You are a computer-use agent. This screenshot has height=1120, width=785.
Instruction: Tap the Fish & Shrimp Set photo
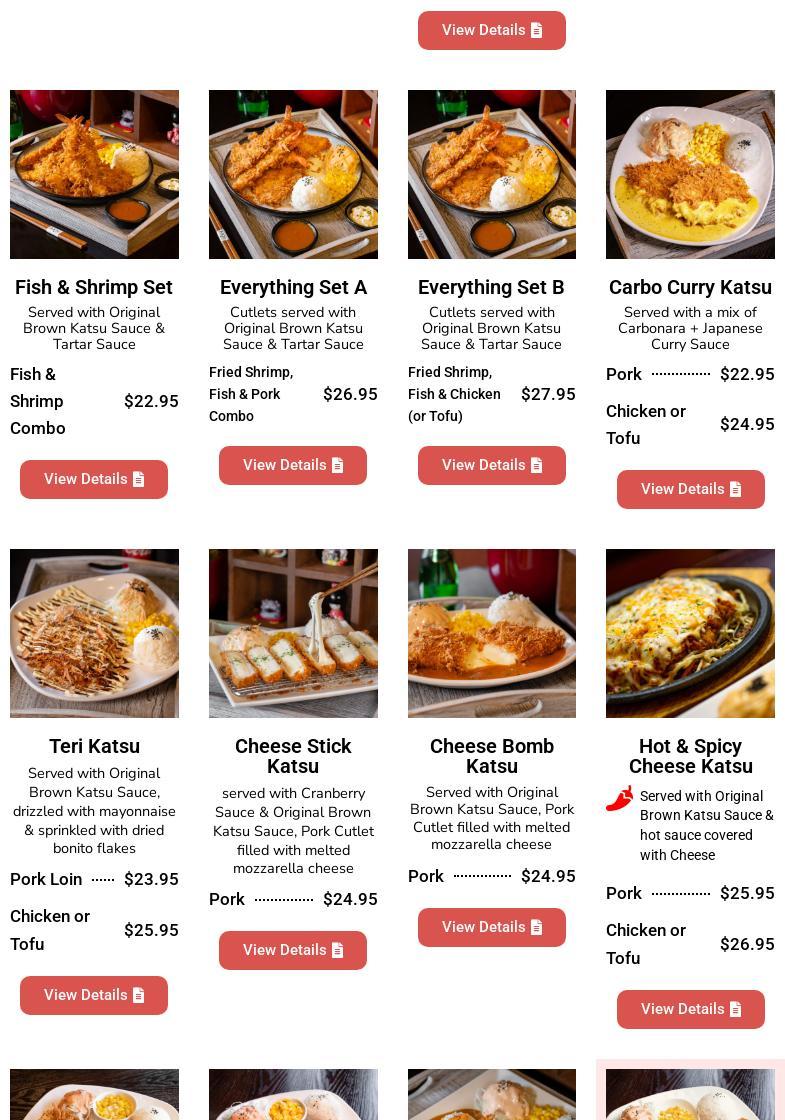click(x=94, y=174)
